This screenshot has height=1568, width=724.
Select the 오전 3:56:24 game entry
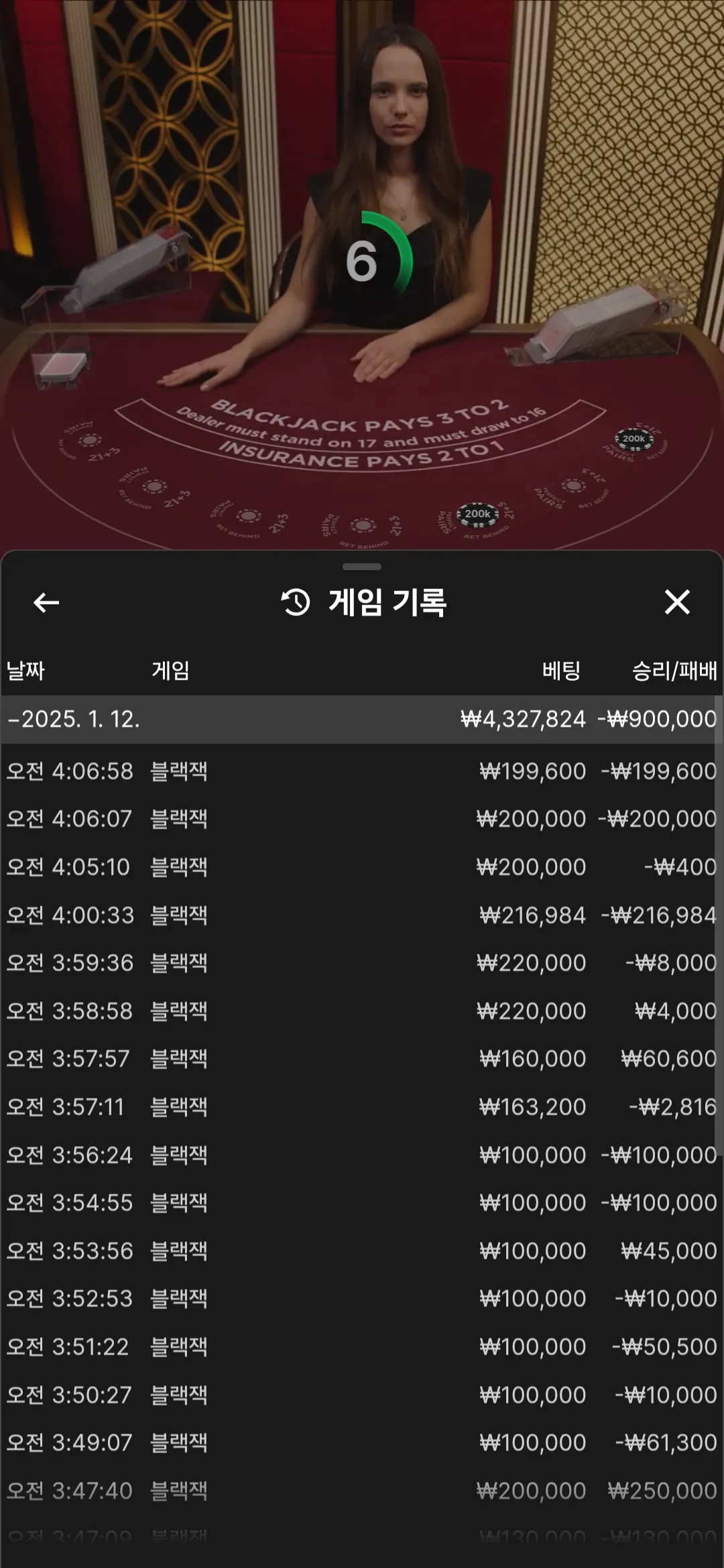(x=362, y=1155)
